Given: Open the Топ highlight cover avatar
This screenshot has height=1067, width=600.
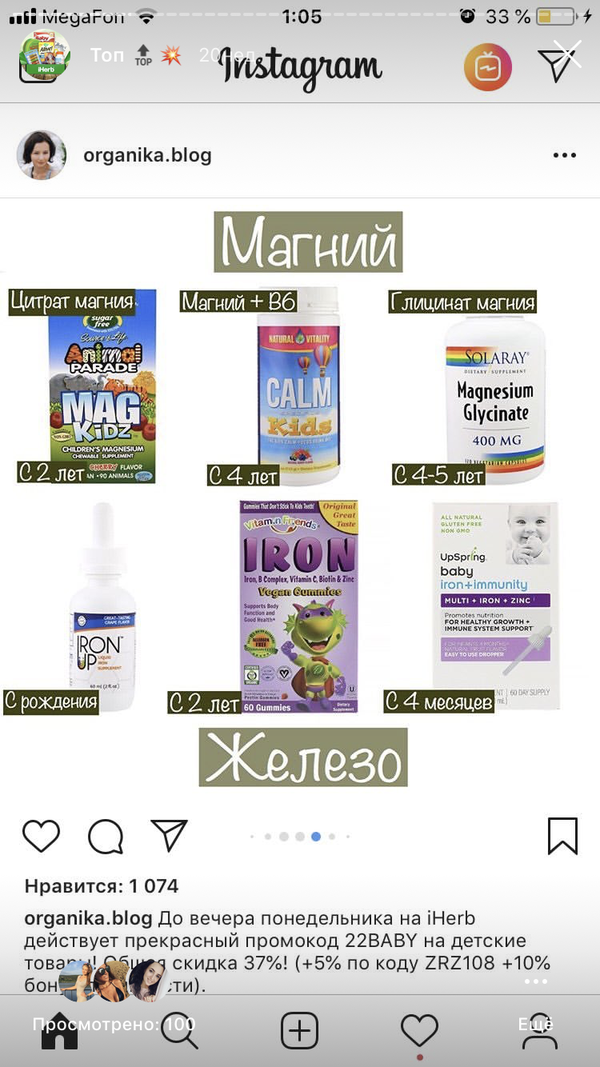Looking at the screenshot, I should coord(45,56).
